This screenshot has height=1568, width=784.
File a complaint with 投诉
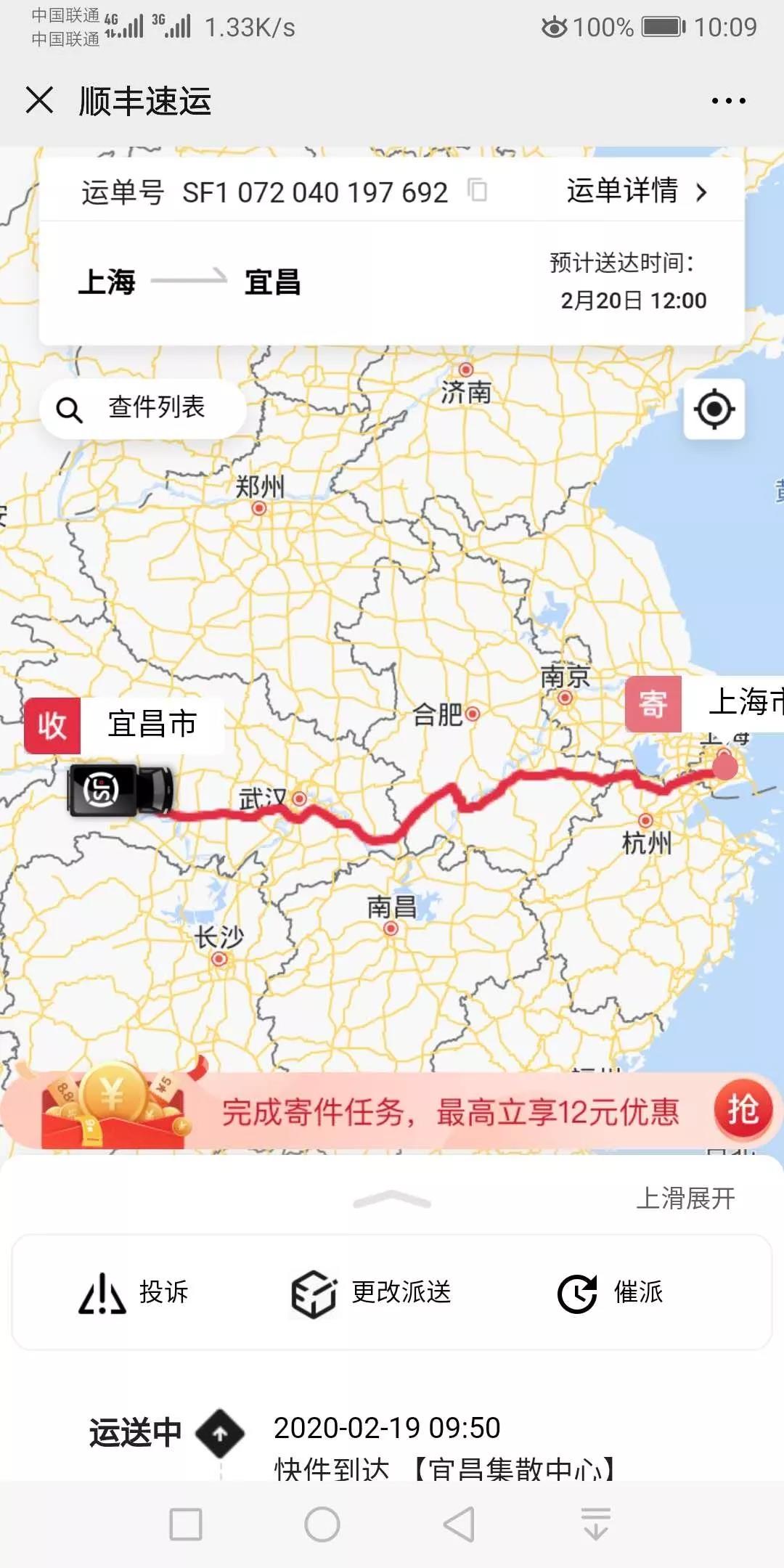point(134,1293)
